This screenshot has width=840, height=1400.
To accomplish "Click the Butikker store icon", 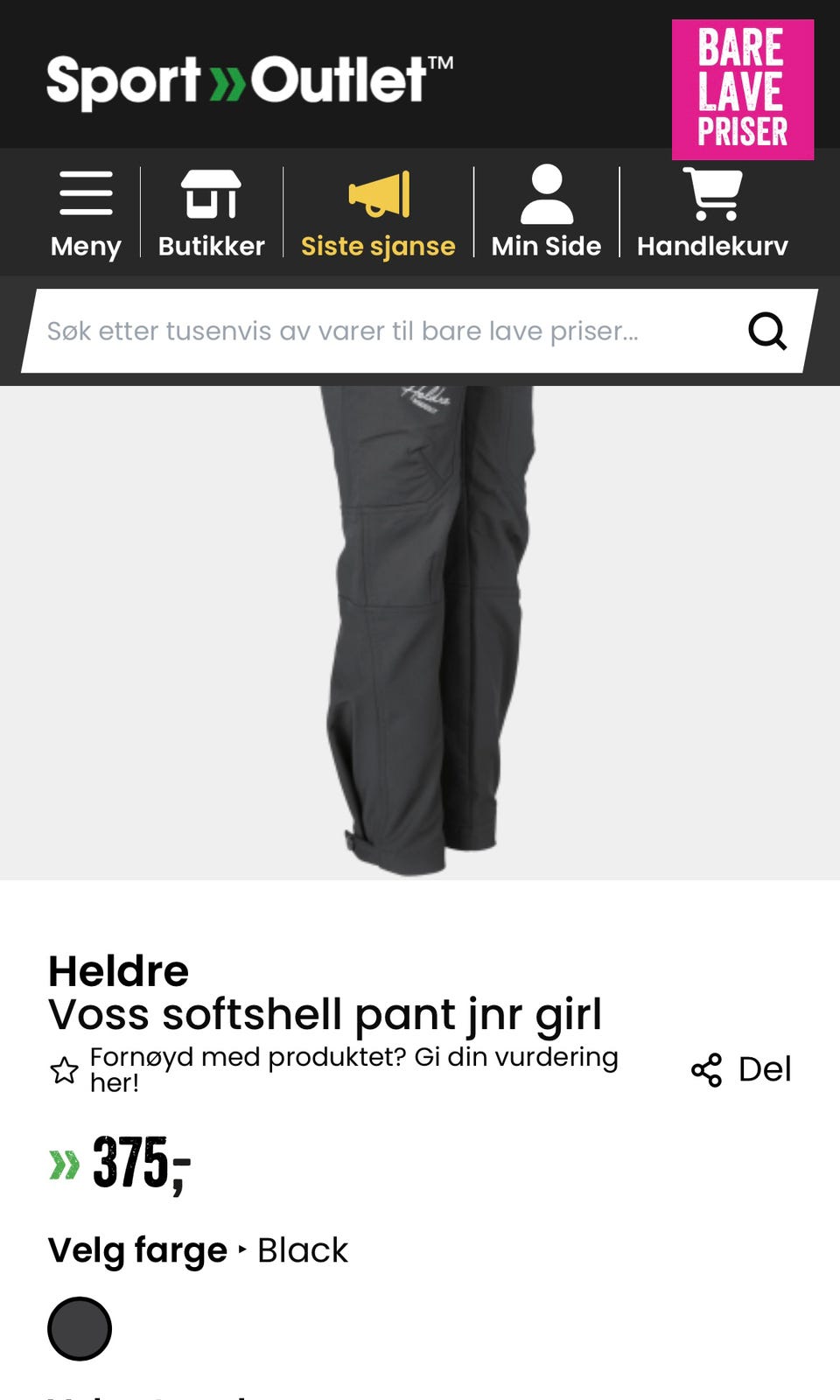I will pos(211,194).
